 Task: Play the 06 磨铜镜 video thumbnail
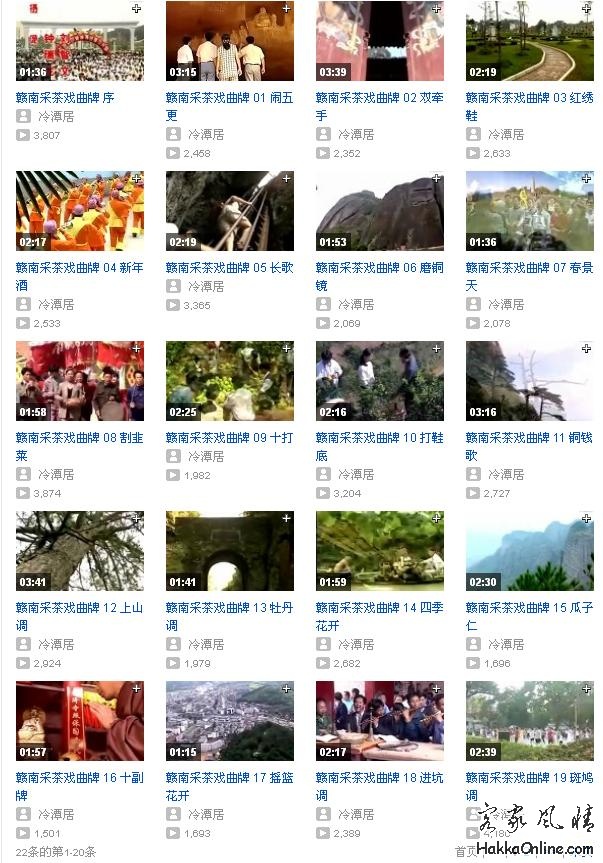coord(379,211)
